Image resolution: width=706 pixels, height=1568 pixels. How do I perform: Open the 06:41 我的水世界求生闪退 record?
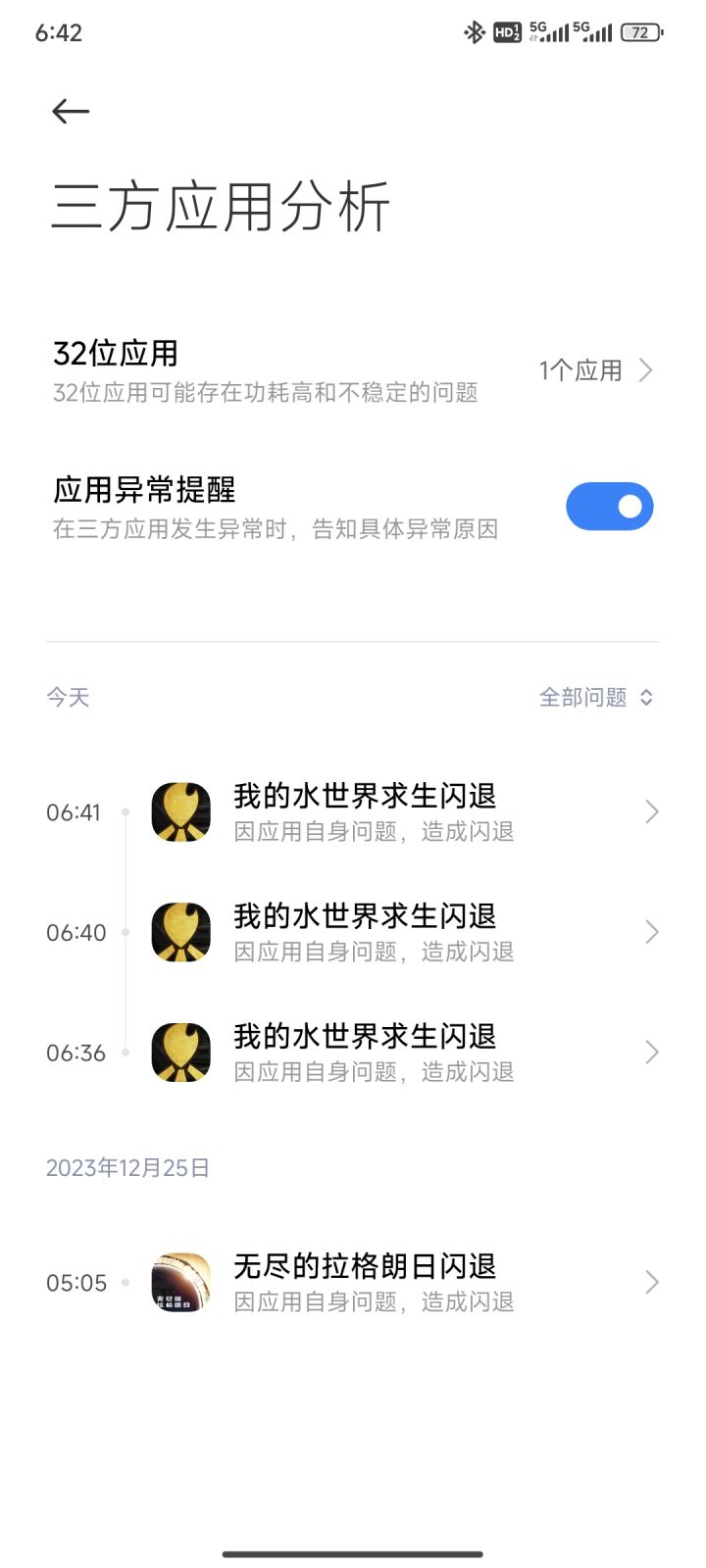click(392, 812)
